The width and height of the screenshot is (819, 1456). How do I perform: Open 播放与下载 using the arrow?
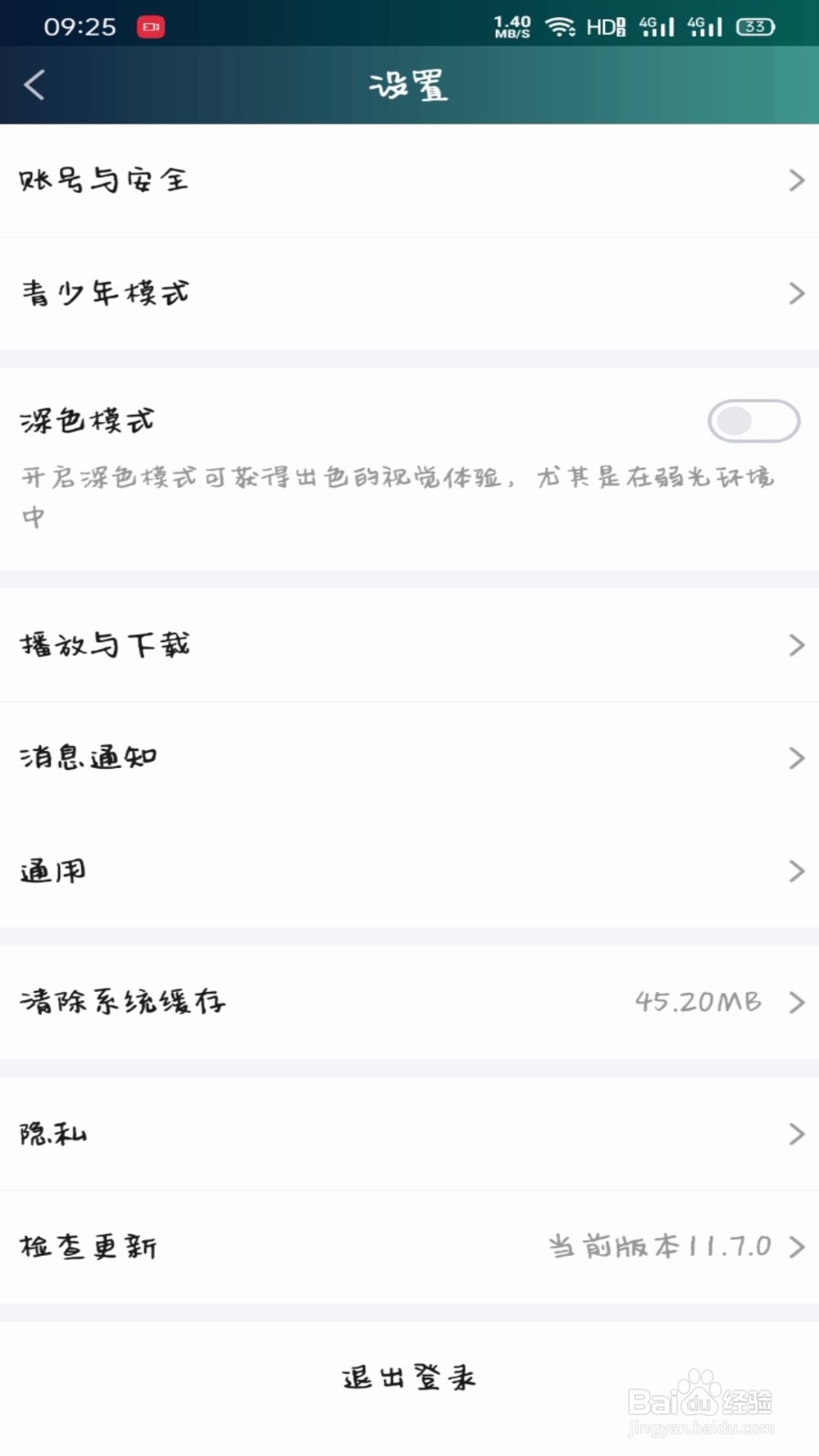pyautogui.click(x=798, y=646)
